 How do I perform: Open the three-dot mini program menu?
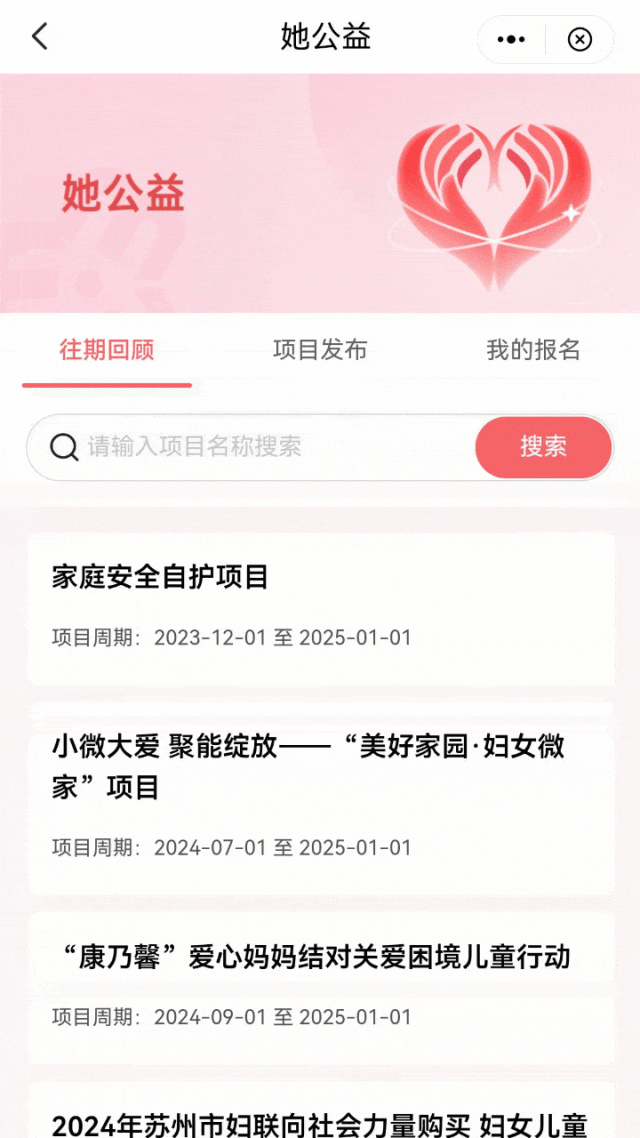511,39
